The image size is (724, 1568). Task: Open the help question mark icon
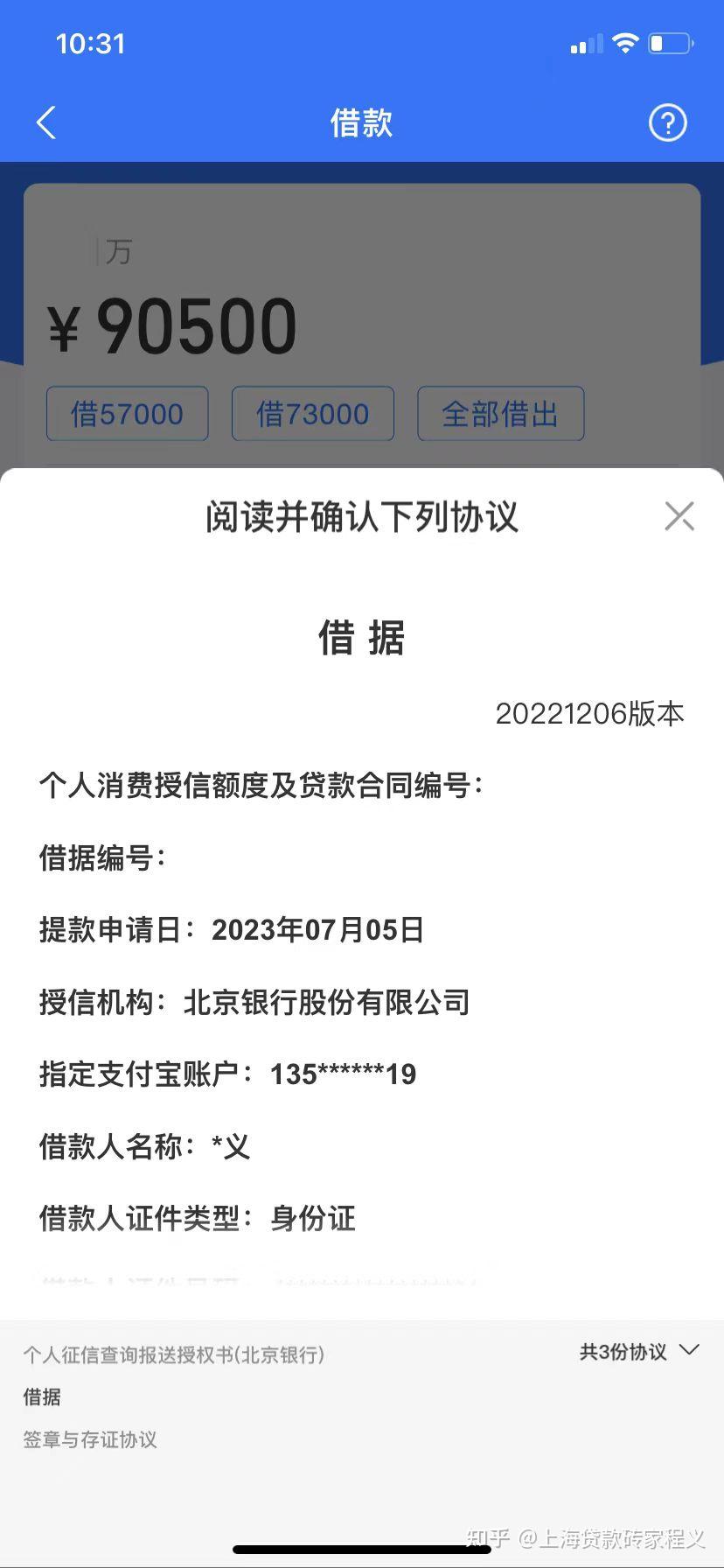pyautogui.click(x=667, y=122)
